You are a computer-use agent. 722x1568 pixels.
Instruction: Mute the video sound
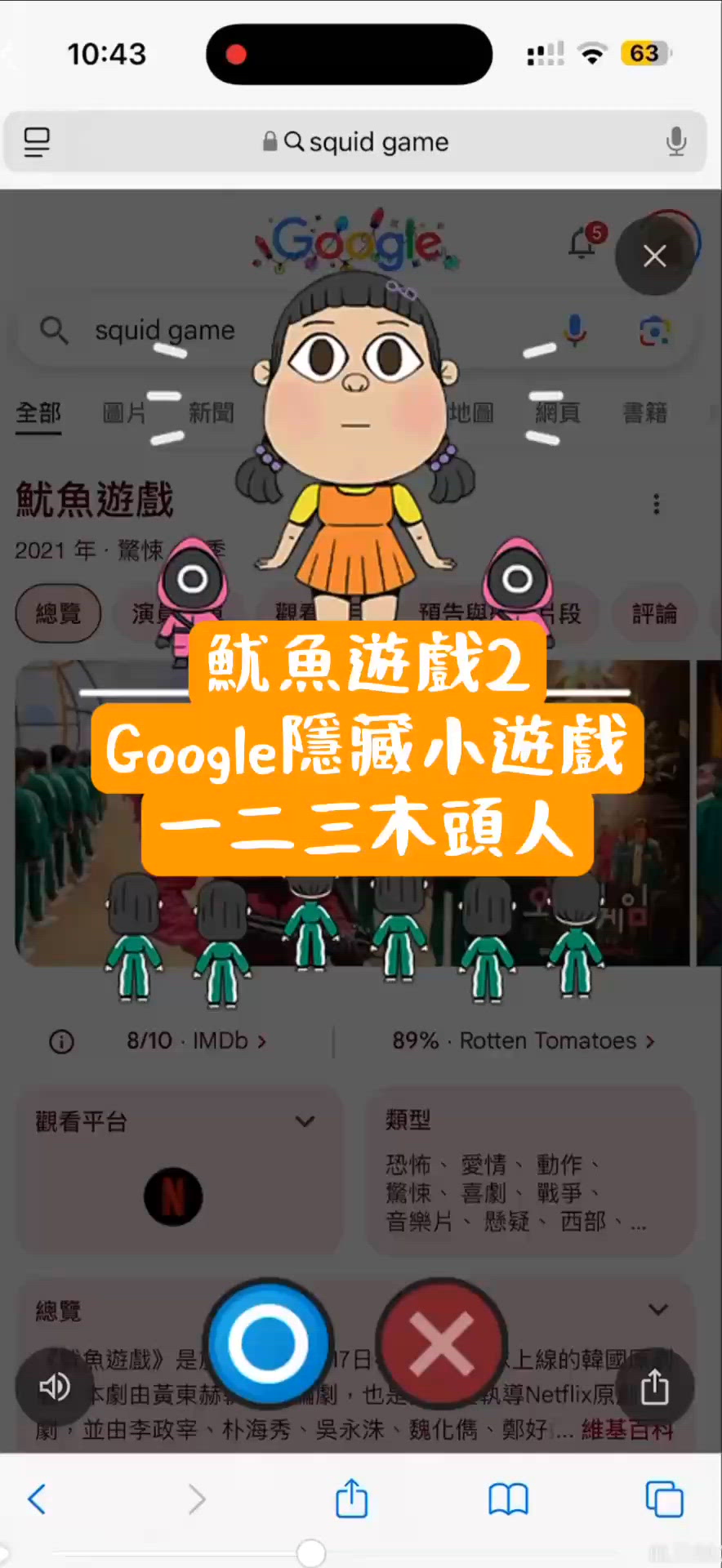tap(55, 1387)
